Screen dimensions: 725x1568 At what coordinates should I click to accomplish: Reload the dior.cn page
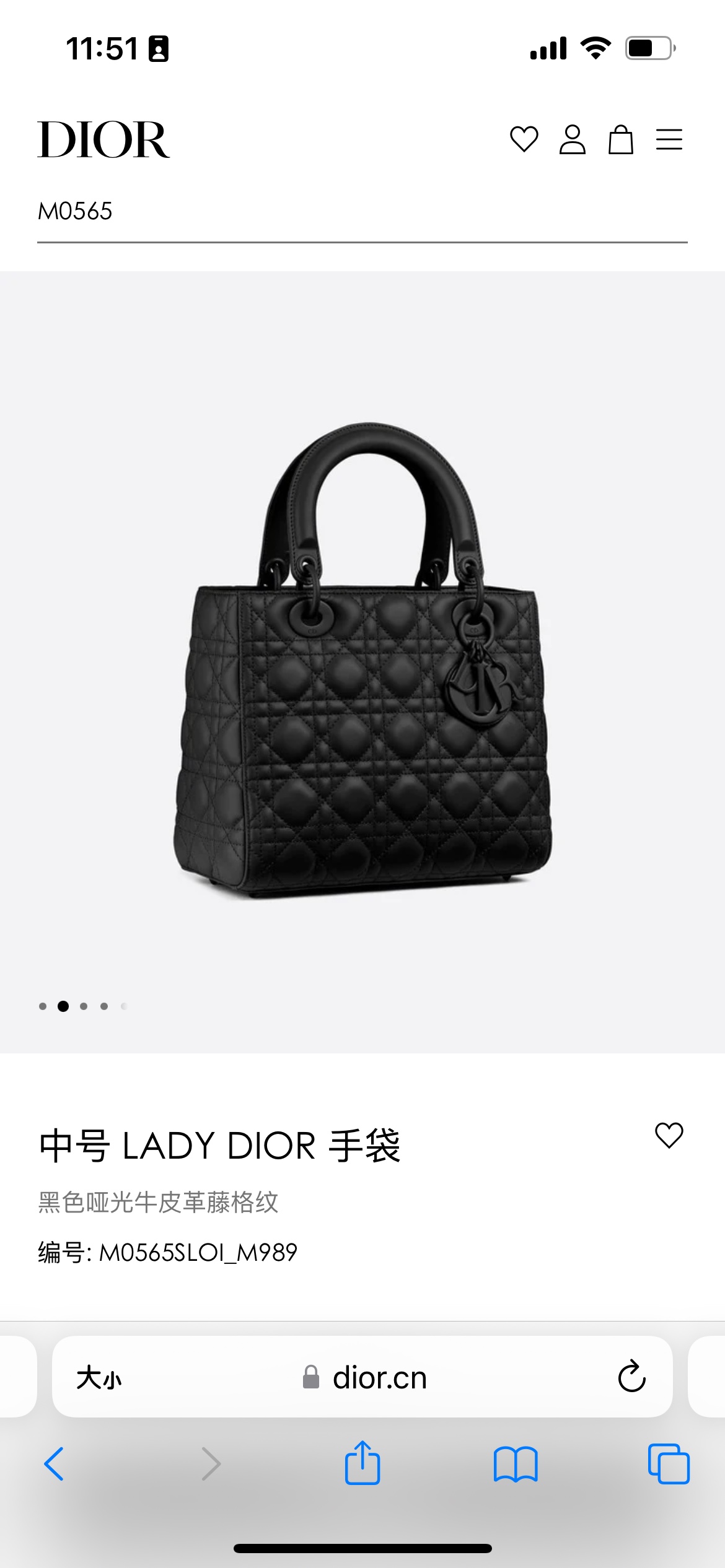[x=631, y=1377]
